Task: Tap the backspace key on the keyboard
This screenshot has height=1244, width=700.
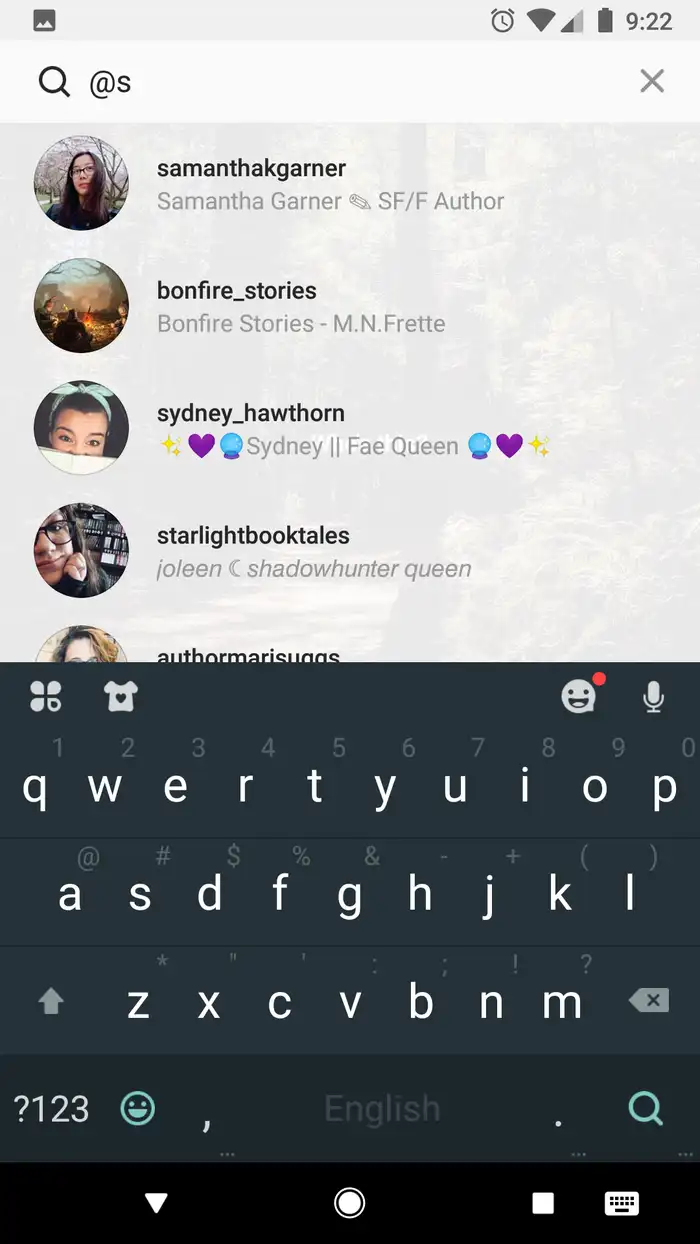Action: (649, 1001)
